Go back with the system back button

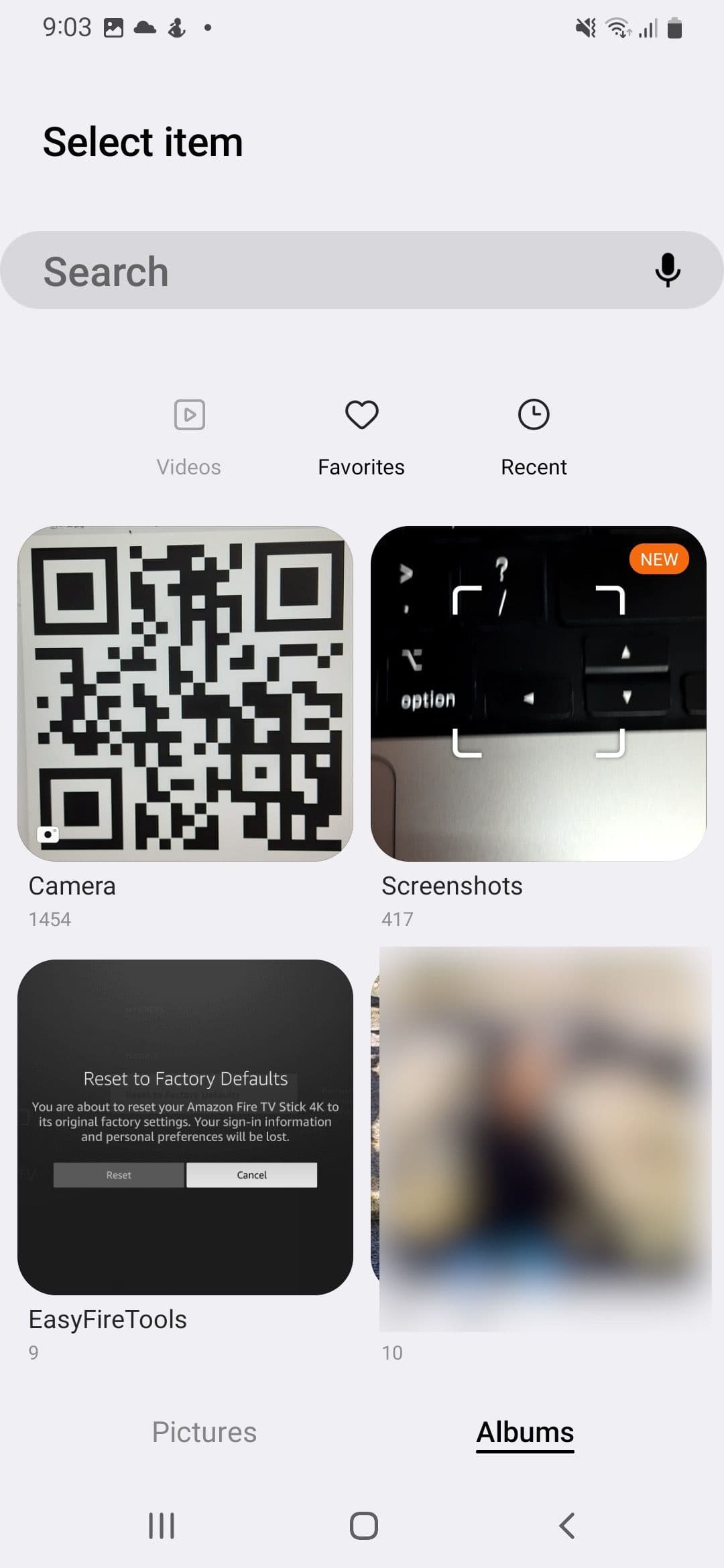tap(567, 1526)
